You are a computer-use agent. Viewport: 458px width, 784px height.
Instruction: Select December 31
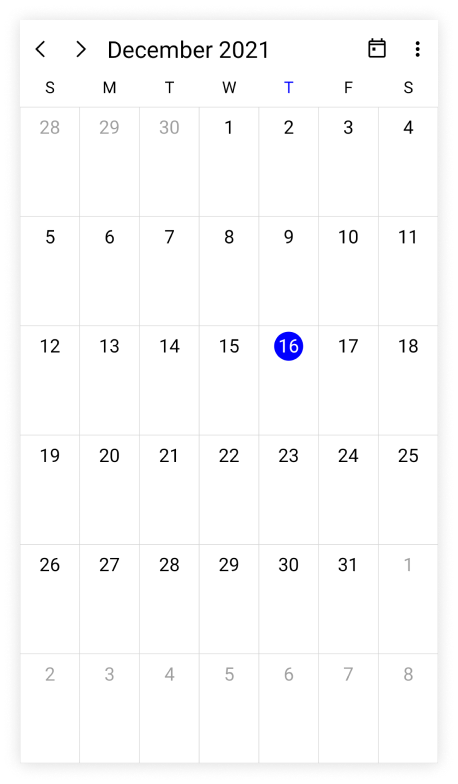point(348,565)
